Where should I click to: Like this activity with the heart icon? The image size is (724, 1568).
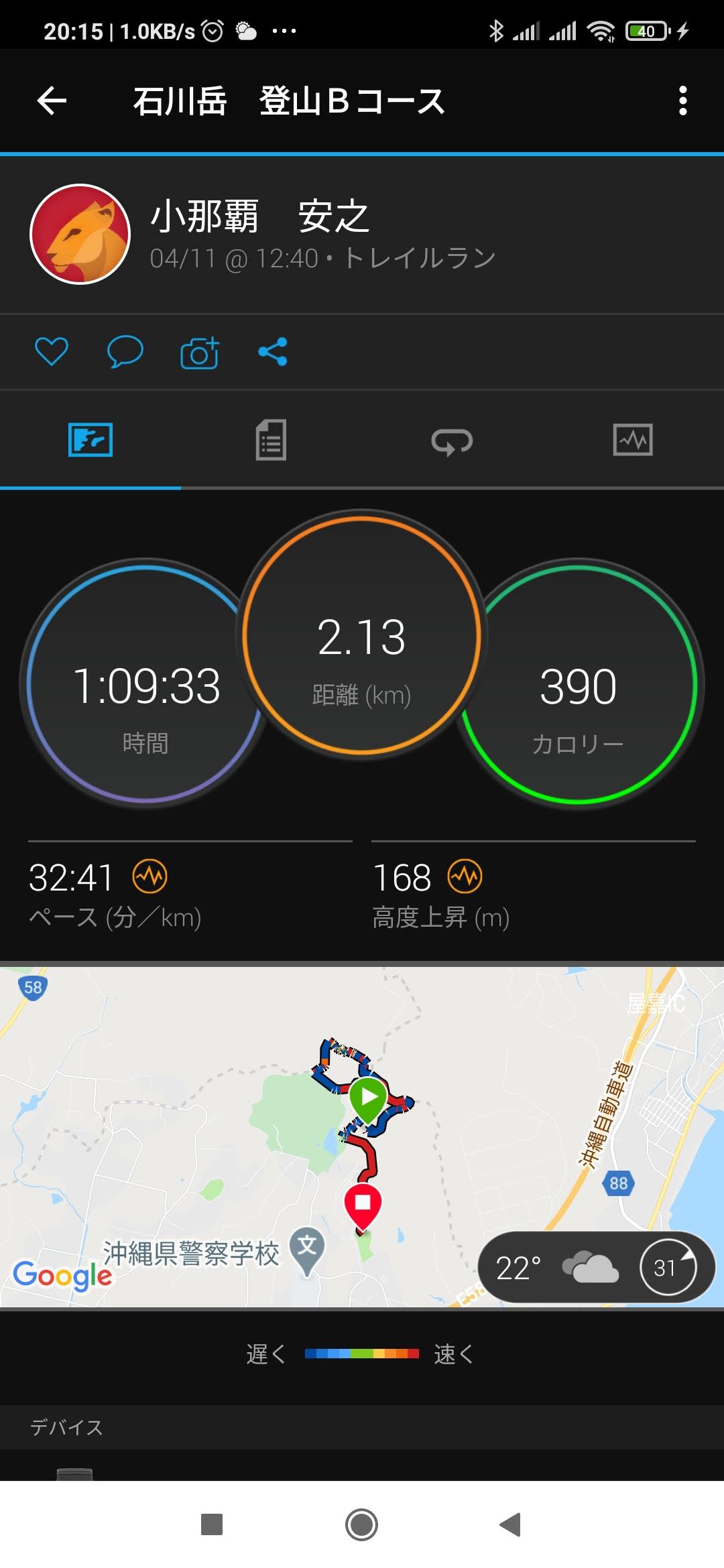click(x=52, y=352)
